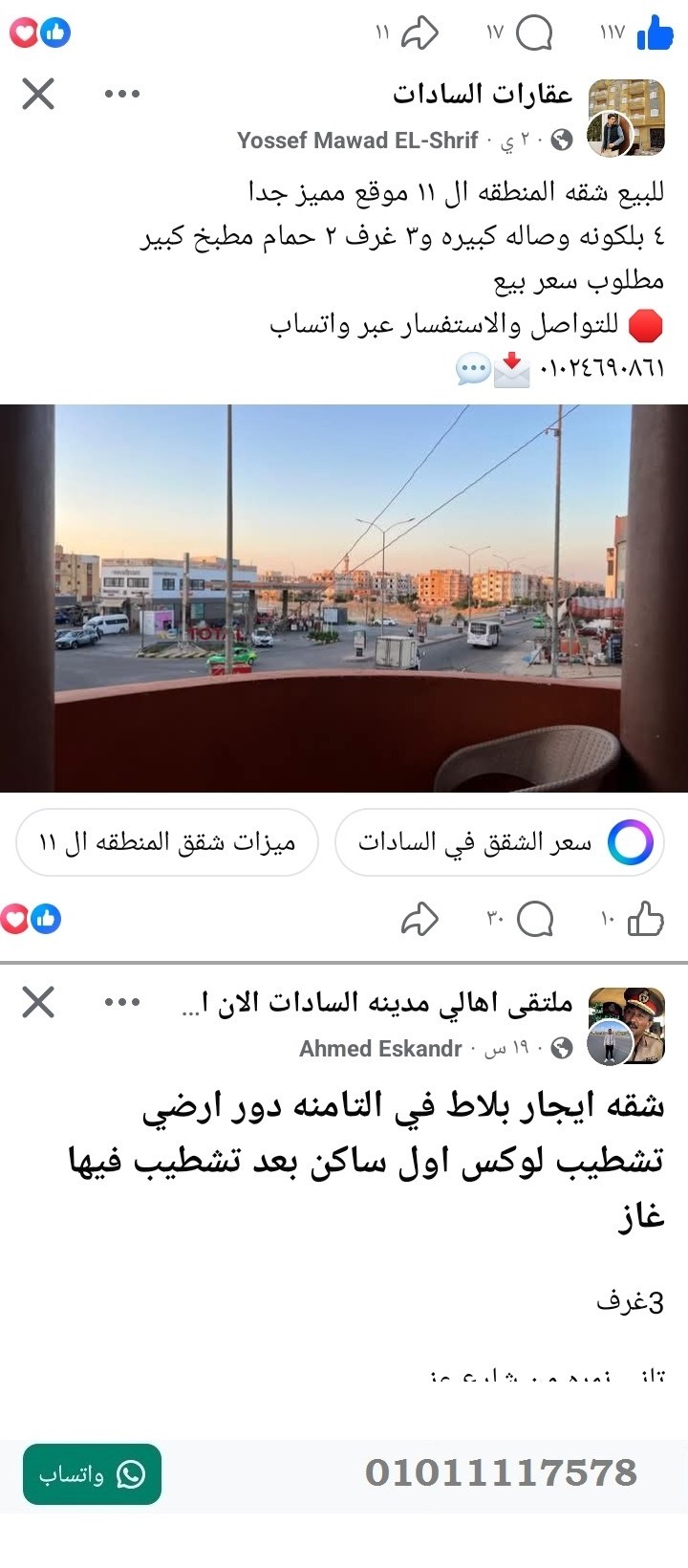The width and height of the screenshot is (688, 1568).
Task: Hide the عقارات السادات post with X
Action: click(36, 95)
